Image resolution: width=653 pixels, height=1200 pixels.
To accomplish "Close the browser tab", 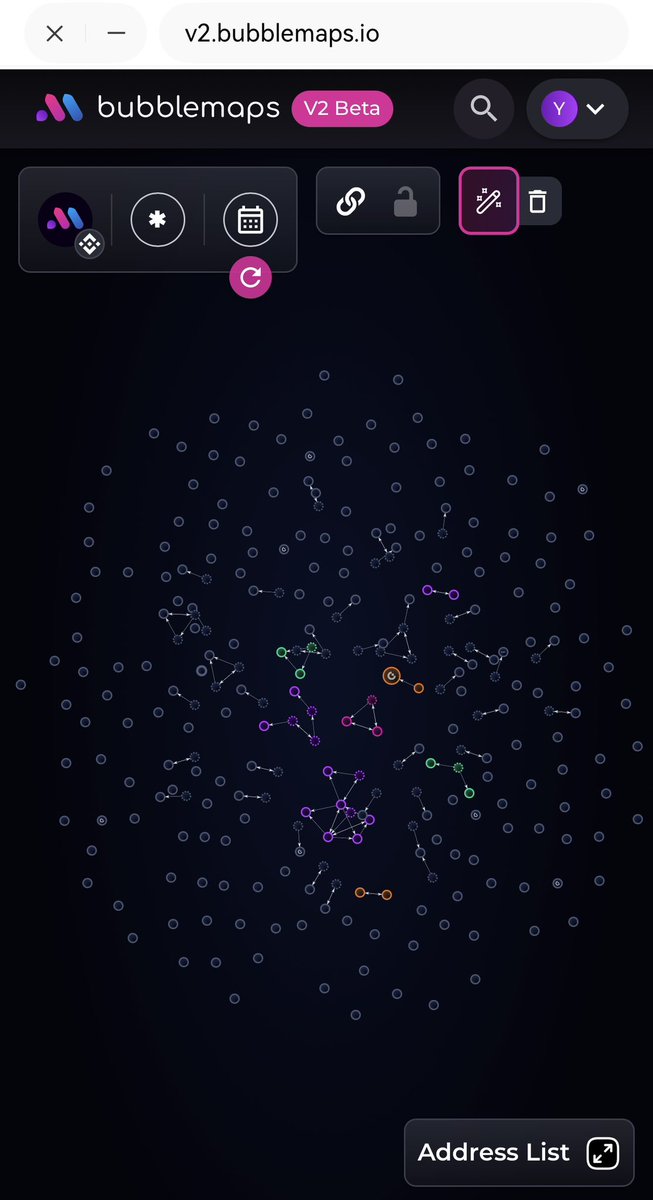I will pyautogui.click(x=55, y=33).
